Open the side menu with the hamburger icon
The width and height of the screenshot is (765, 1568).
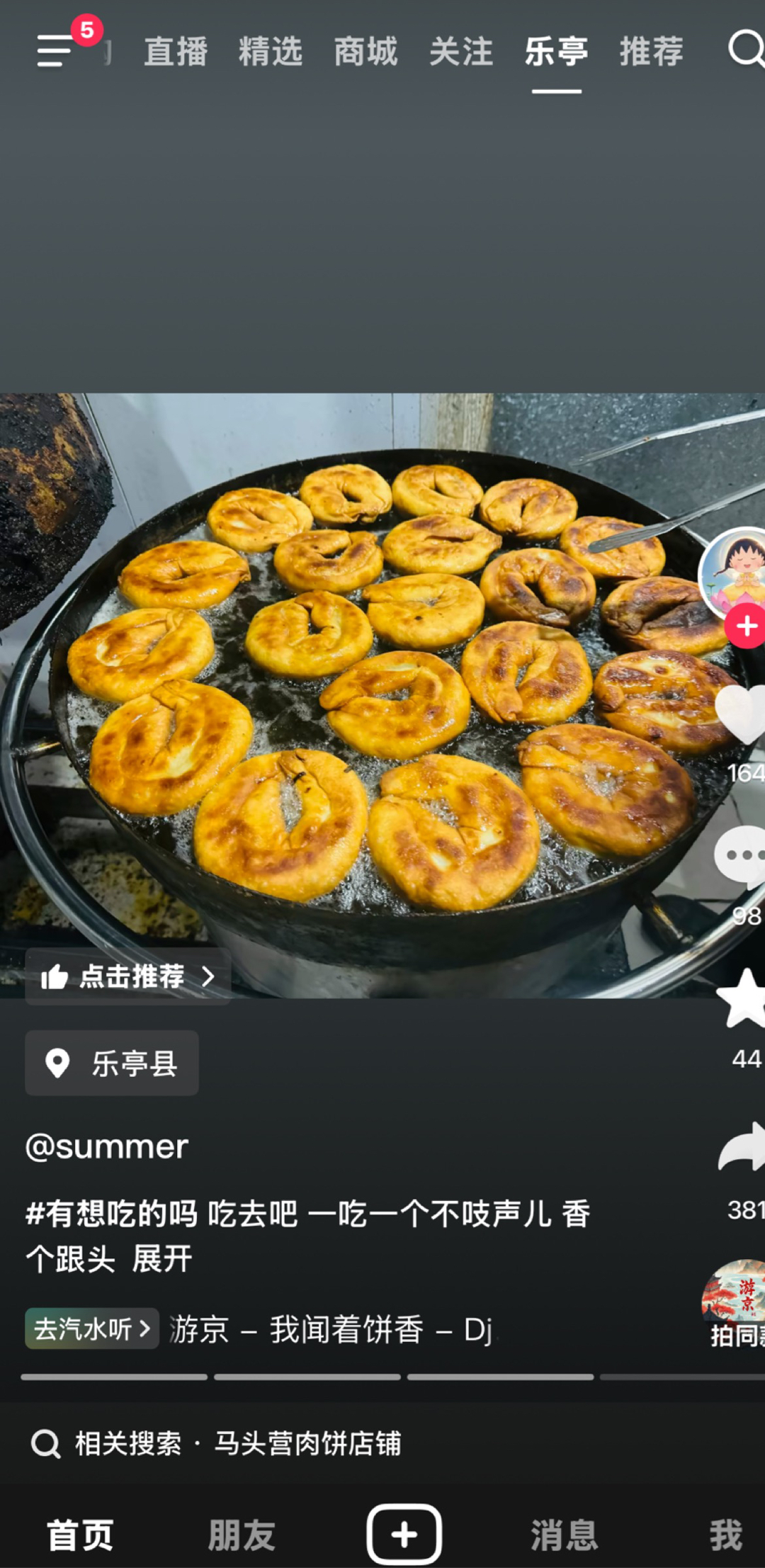(55, 51)
